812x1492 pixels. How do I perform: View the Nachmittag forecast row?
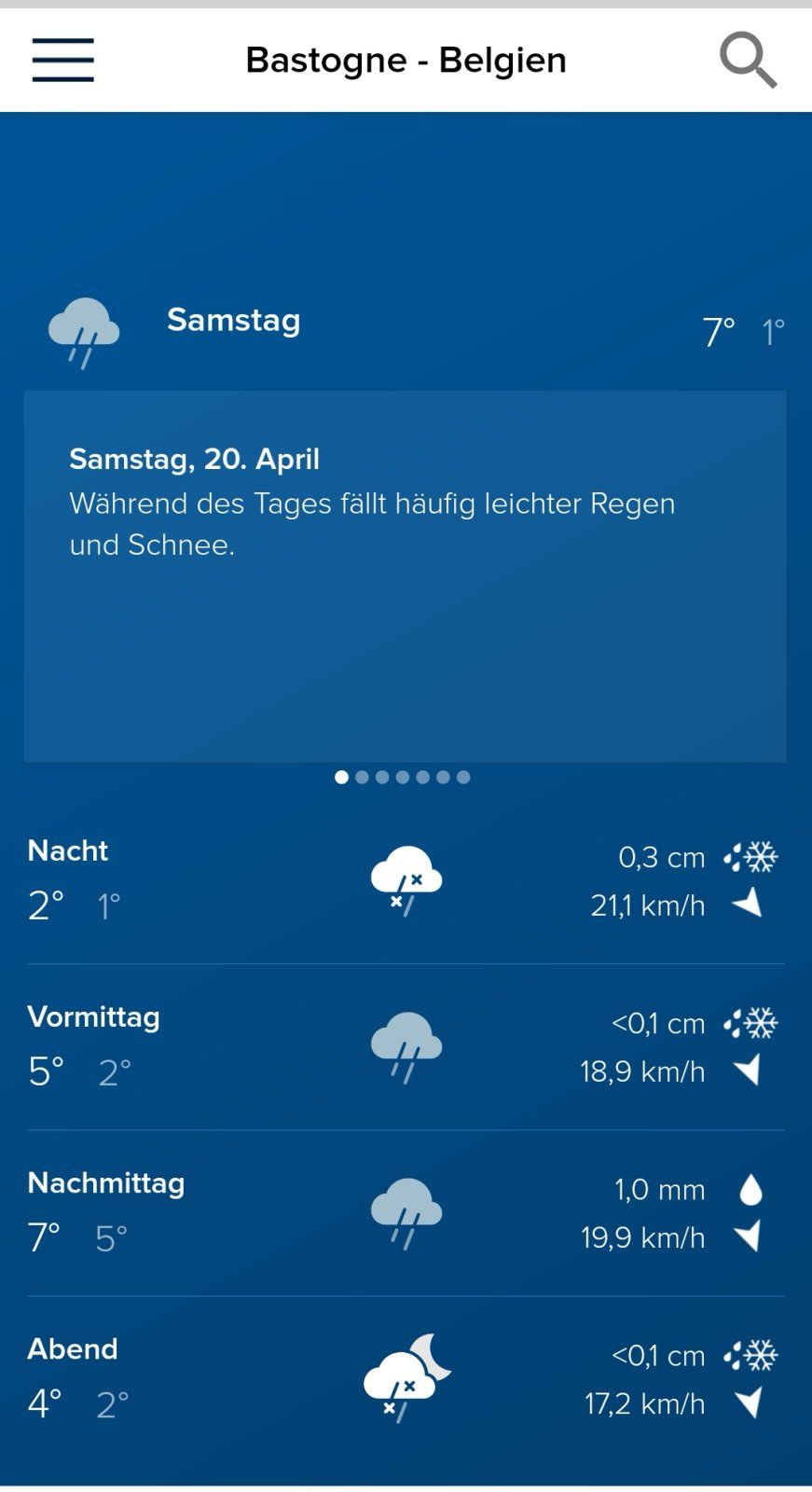[405, 1212]
